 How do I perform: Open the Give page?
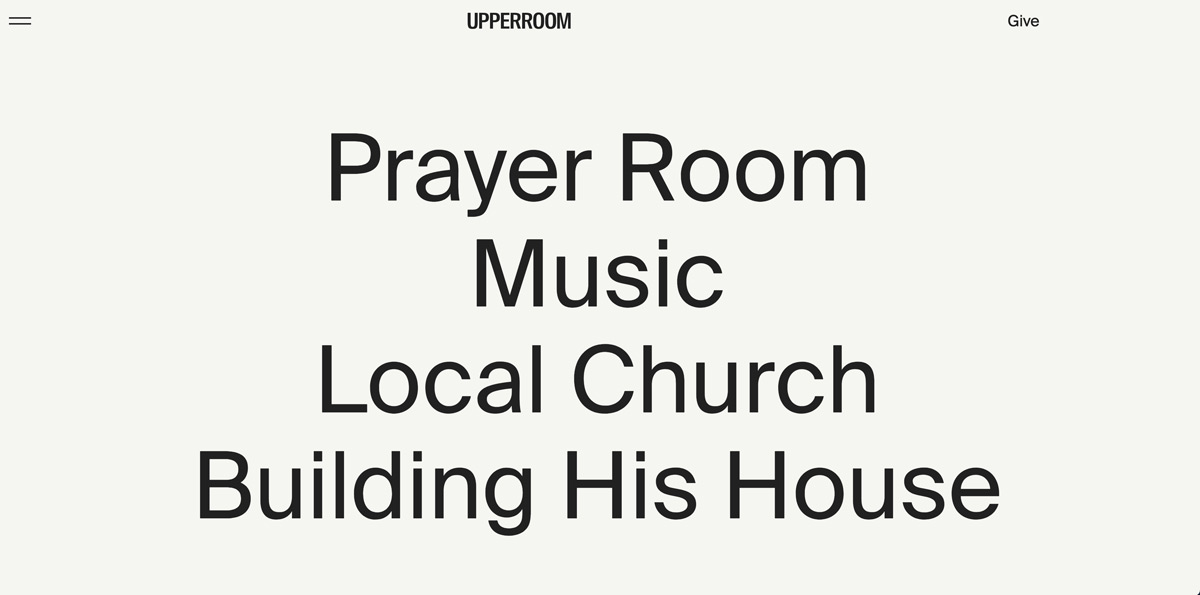(1022, 21)
